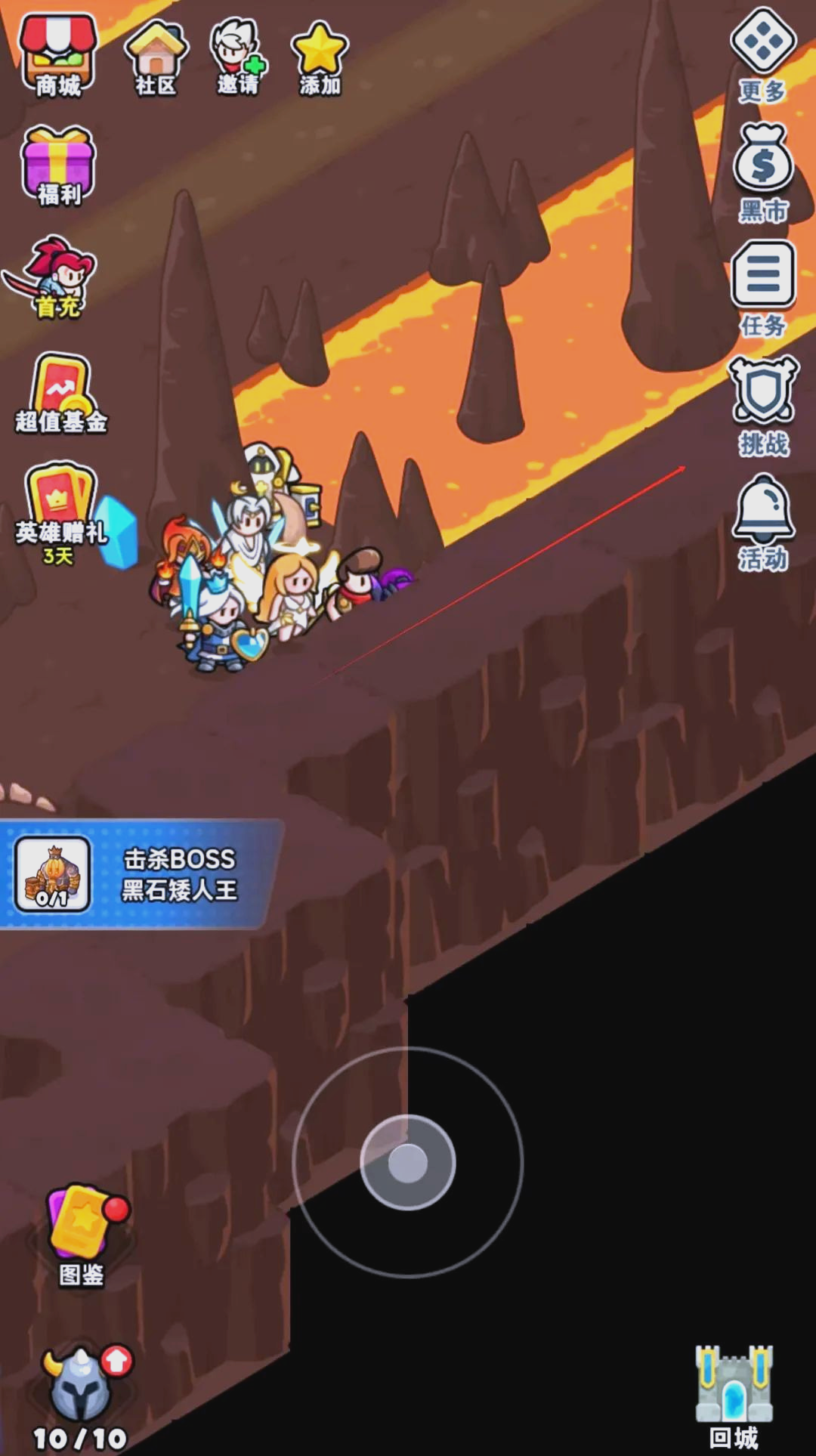Tap the virtual joystick center

[408, 1162]
